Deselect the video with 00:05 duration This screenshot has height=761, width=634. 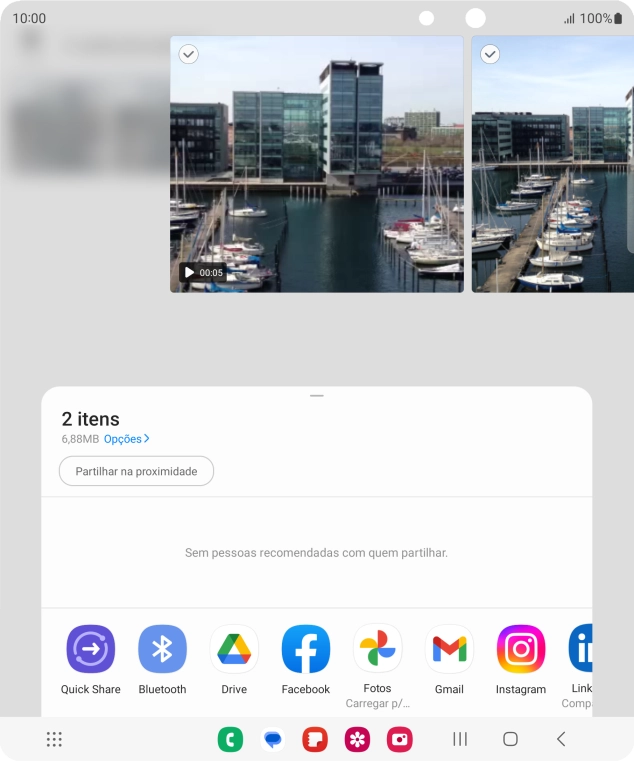coord(188,54)
